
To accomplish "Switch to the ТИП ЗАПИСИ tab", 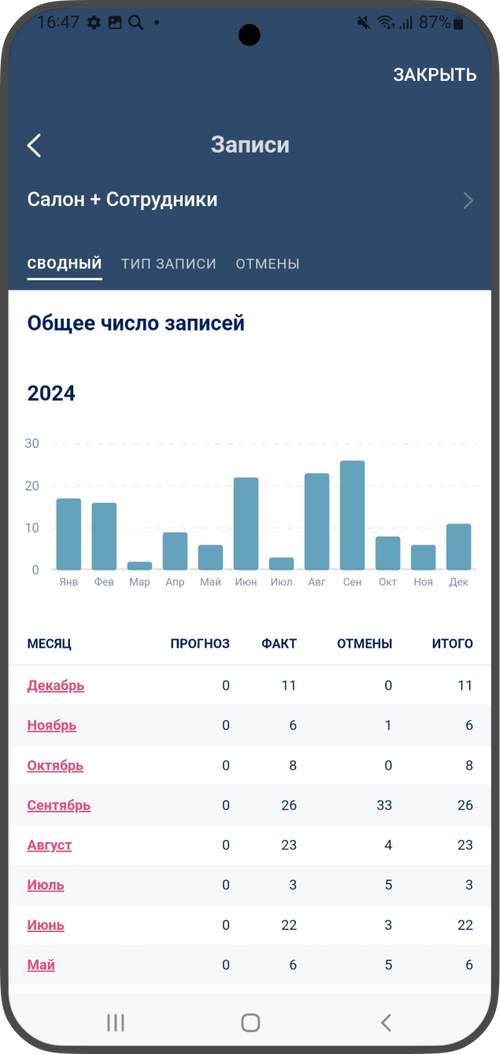I will pos(169,264).
